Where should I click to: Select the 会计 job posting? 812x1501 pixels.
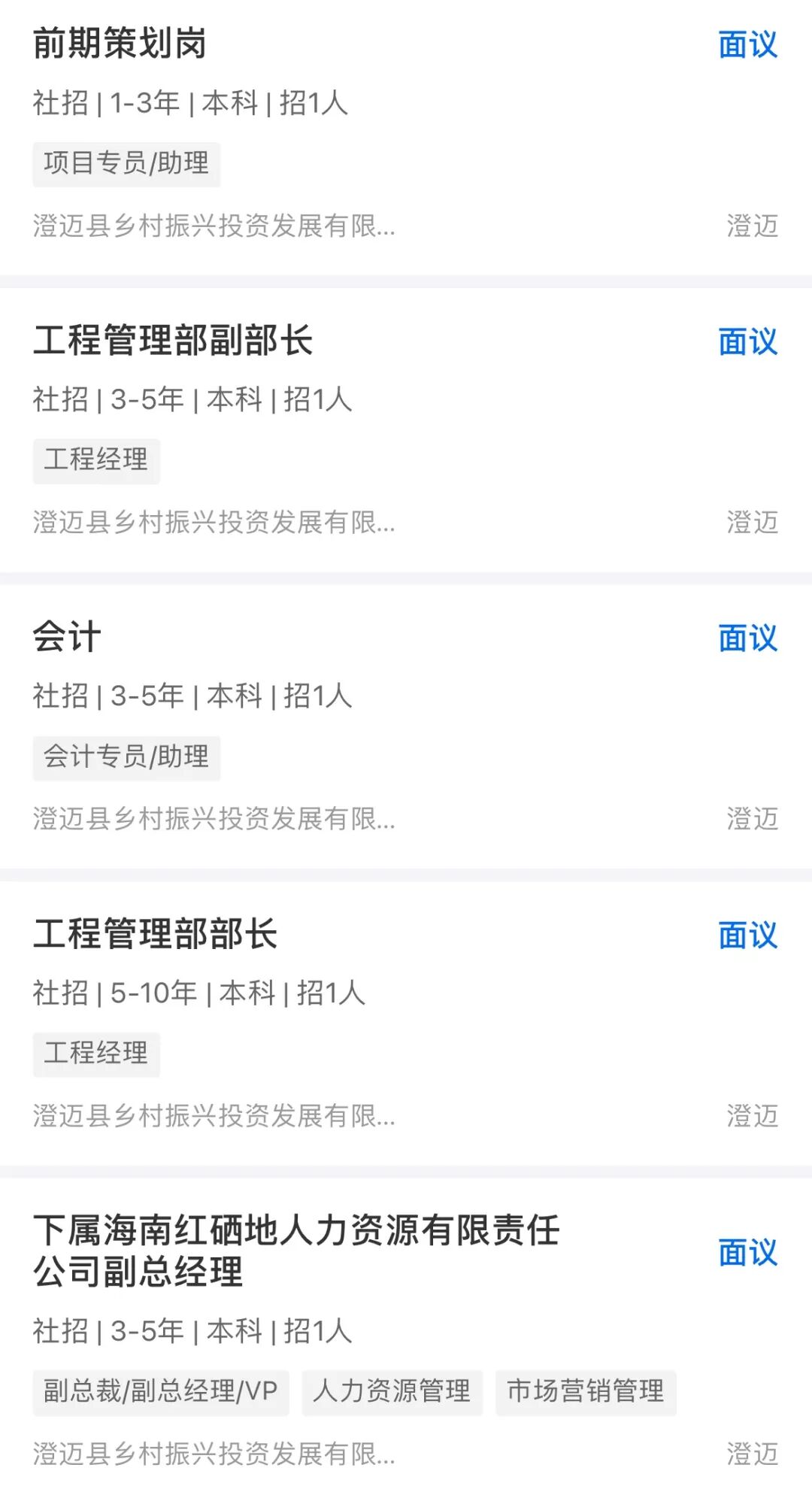68,637
